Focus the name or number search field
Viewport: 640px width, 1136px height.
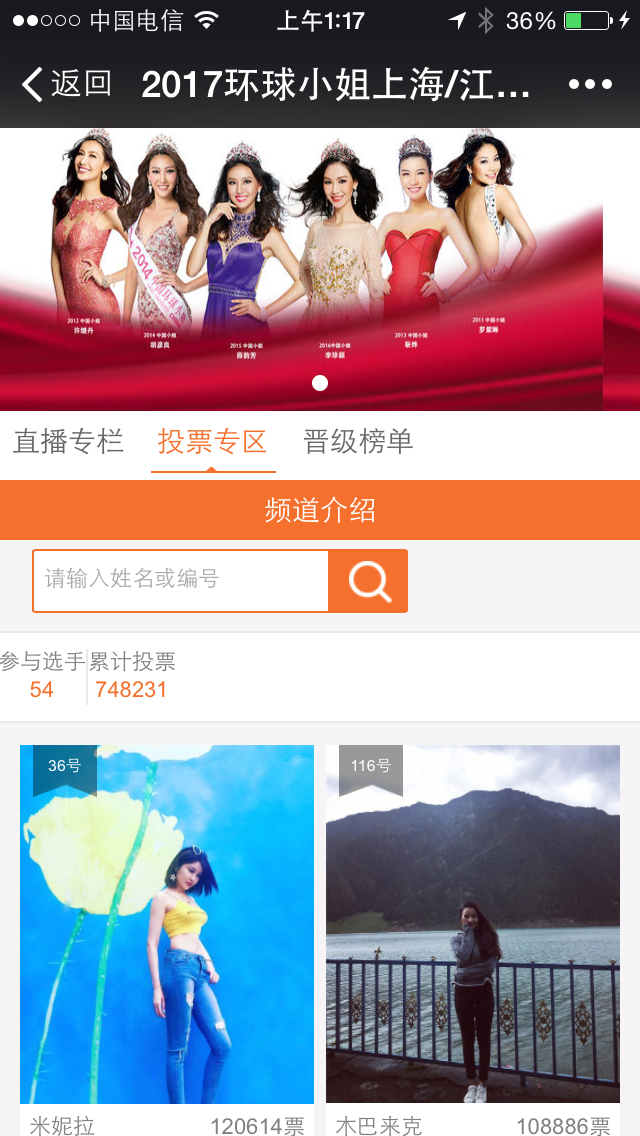pyautogui.click(x=181, y=580)
